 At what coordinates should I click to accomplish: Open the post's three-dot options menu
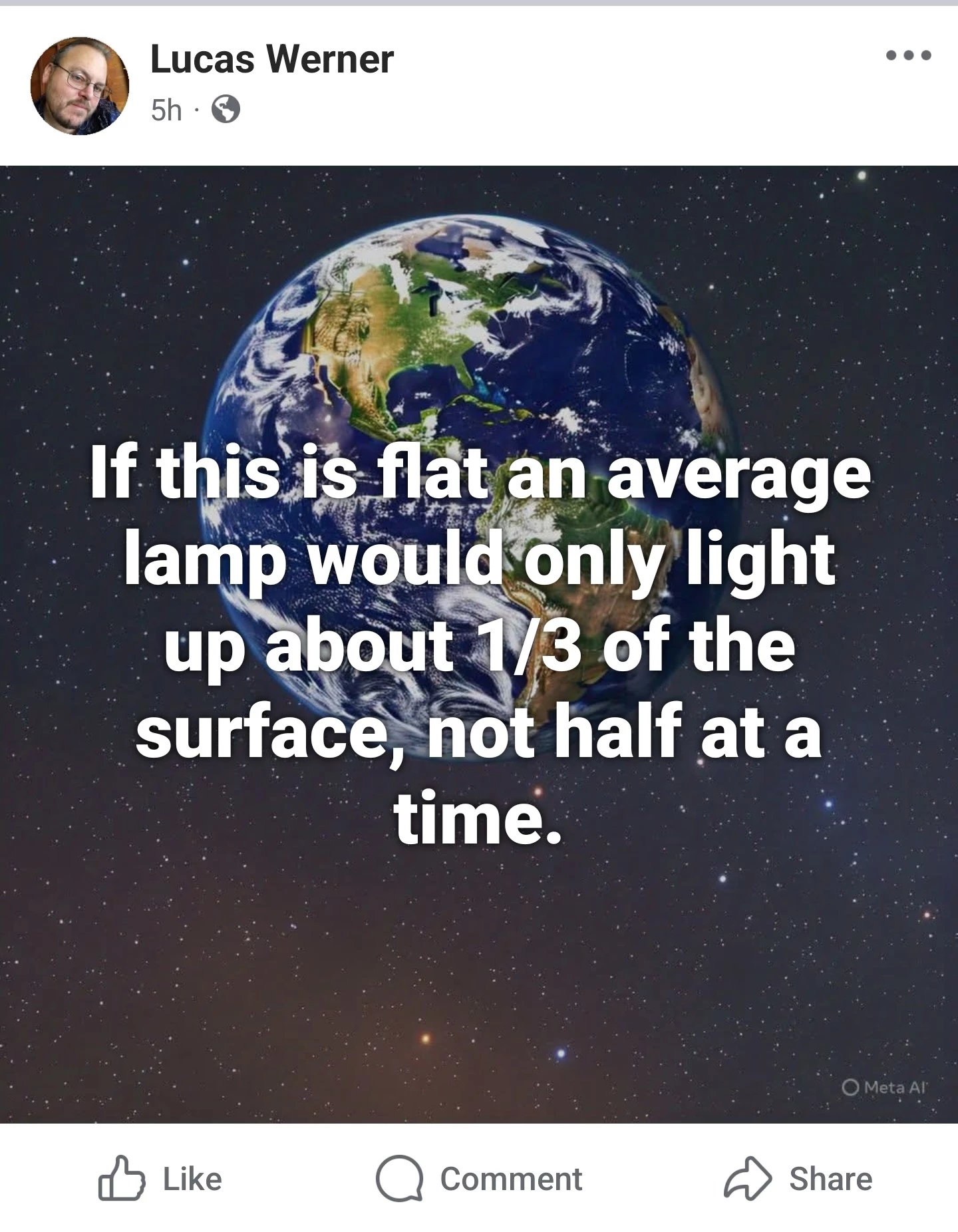(909, 57)
